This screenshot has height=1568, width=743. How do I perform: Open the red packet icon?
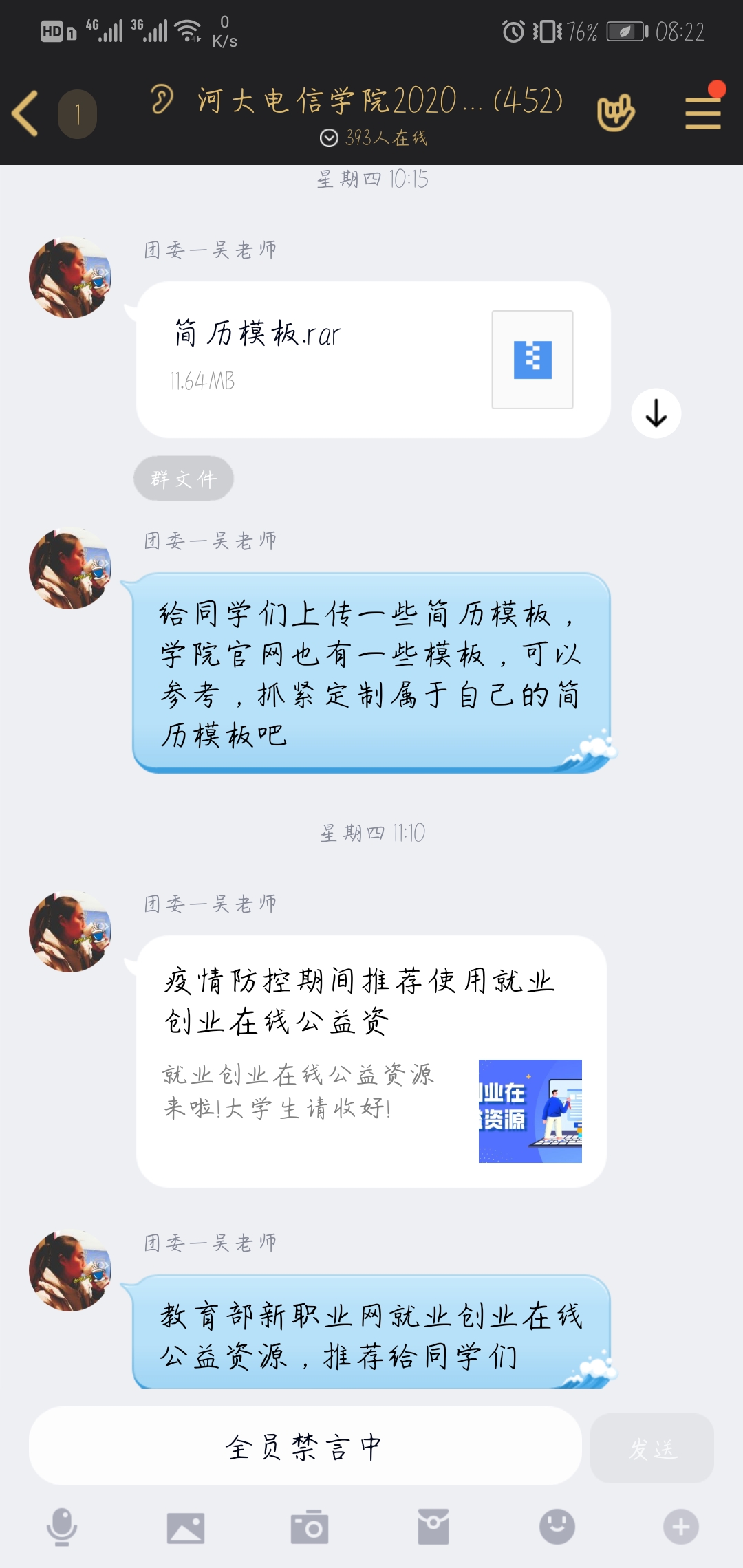pyautogui.click(x=433, y=1527)
